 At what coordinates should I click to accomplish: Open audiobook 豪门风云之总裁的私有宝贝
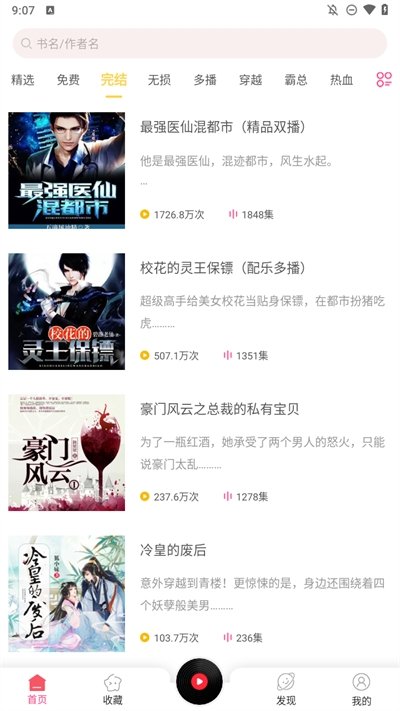[200, 453]
